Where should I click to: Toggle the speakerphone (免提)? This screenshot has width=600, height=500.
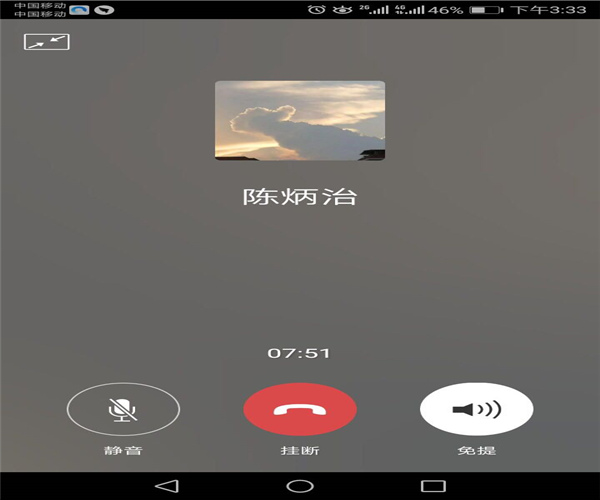476,410
